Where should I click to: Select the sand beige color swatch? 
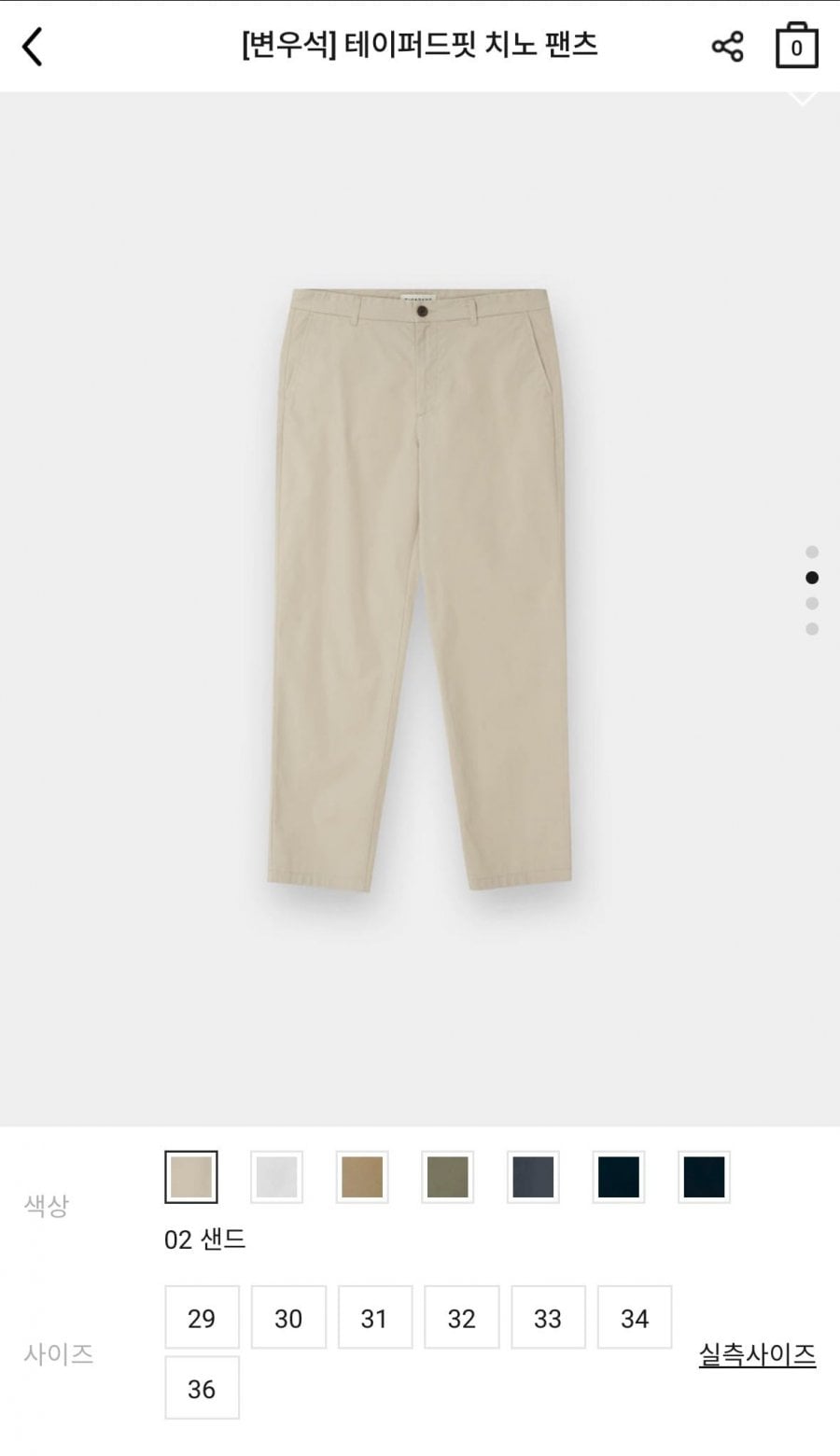pos(191,1177)
